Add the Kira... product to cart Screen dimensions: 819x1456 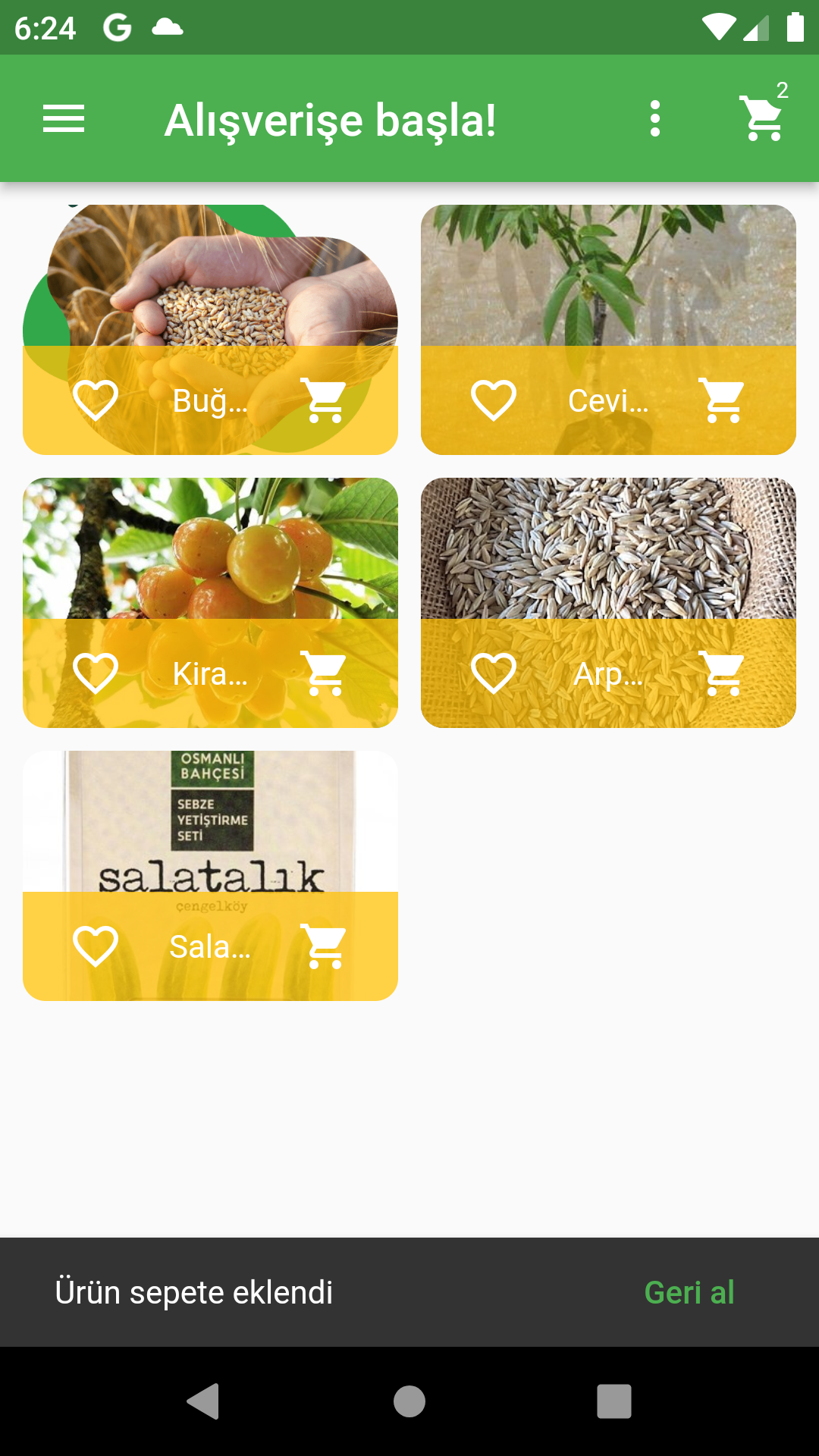tap(325, 673)
